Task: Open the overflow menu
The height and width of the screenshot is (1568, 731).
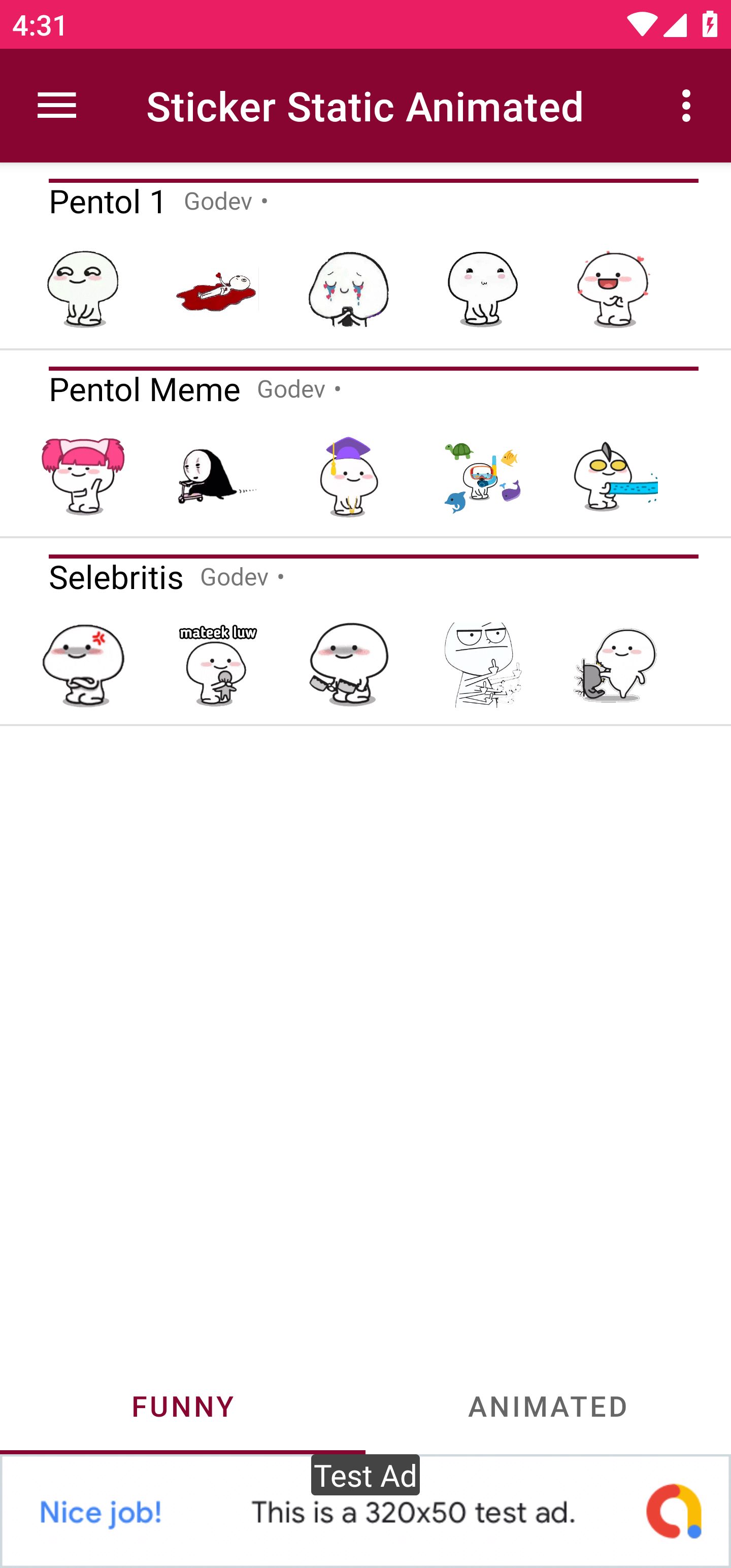Action: (x=686, y=106)
